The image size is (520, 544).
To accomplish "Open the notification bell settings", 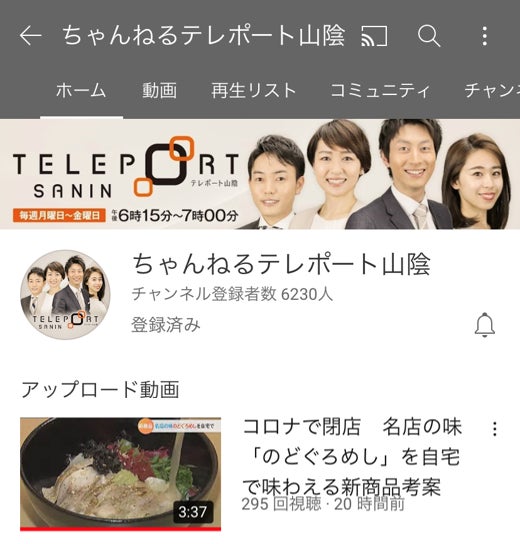I will (485, 325).
